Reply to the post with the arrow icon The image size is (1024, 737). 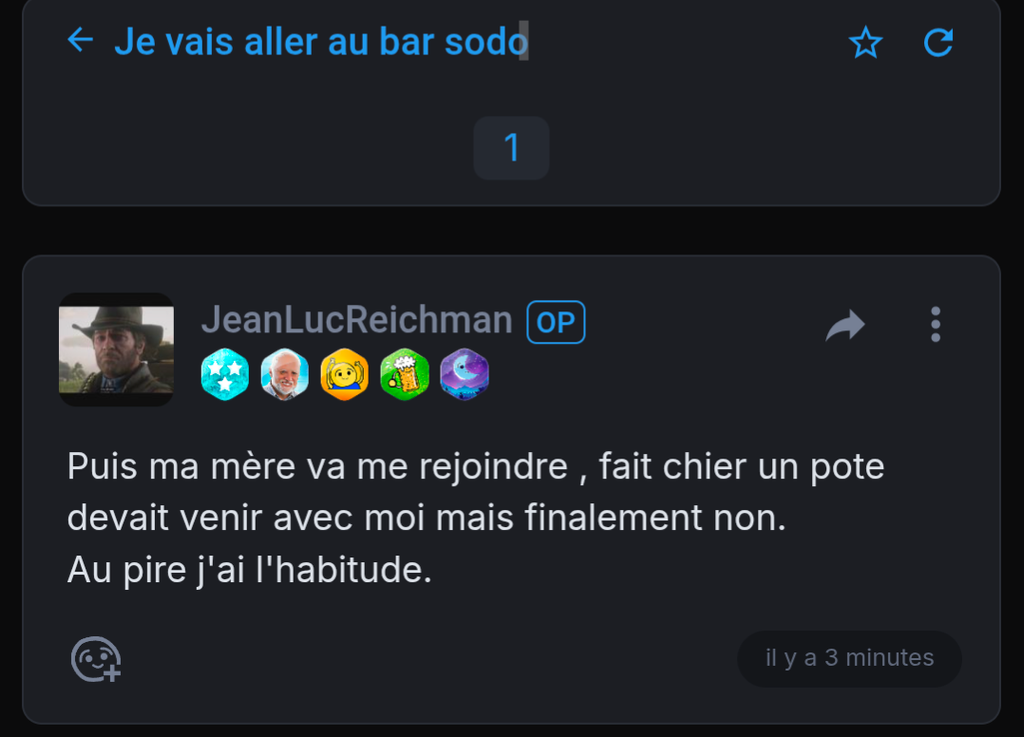pos(845,324)
